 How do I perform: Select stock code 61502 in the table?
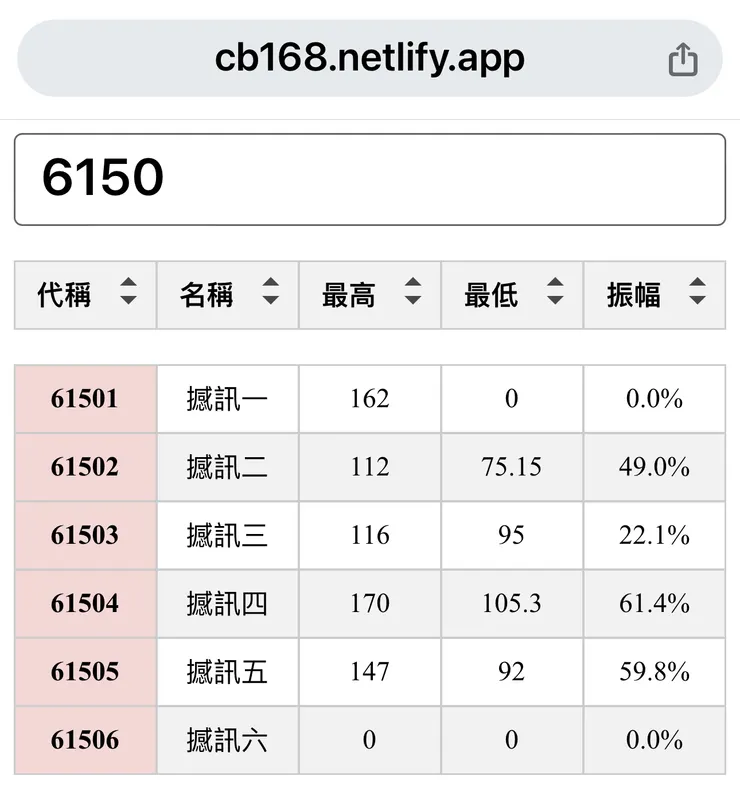pos(85,467)
